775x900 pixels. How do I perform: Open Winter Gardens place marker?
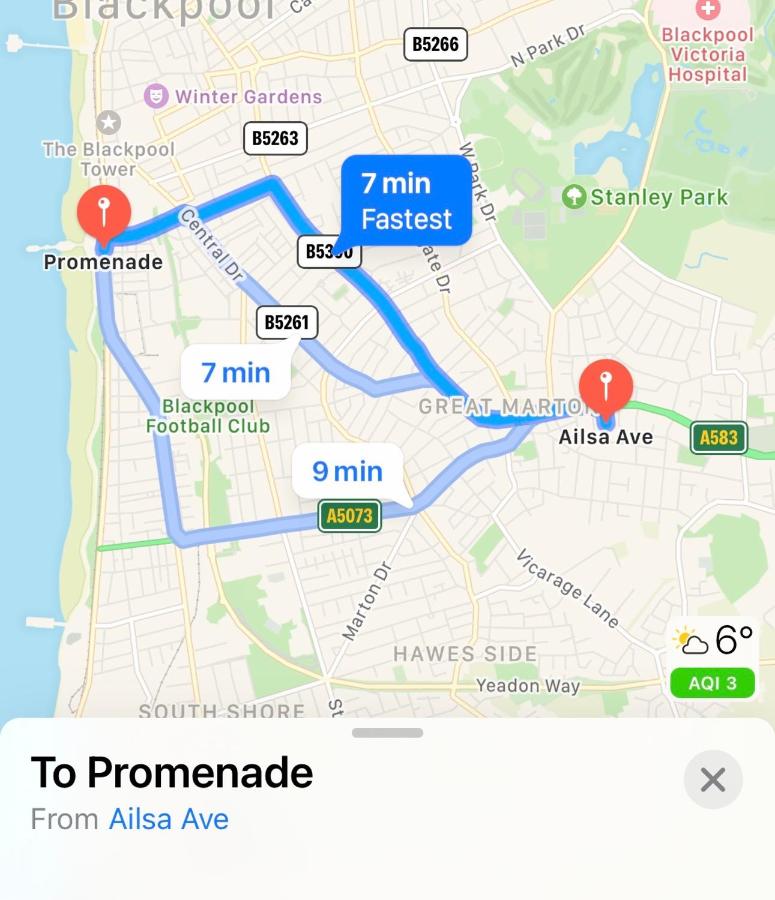click(155, 96)
